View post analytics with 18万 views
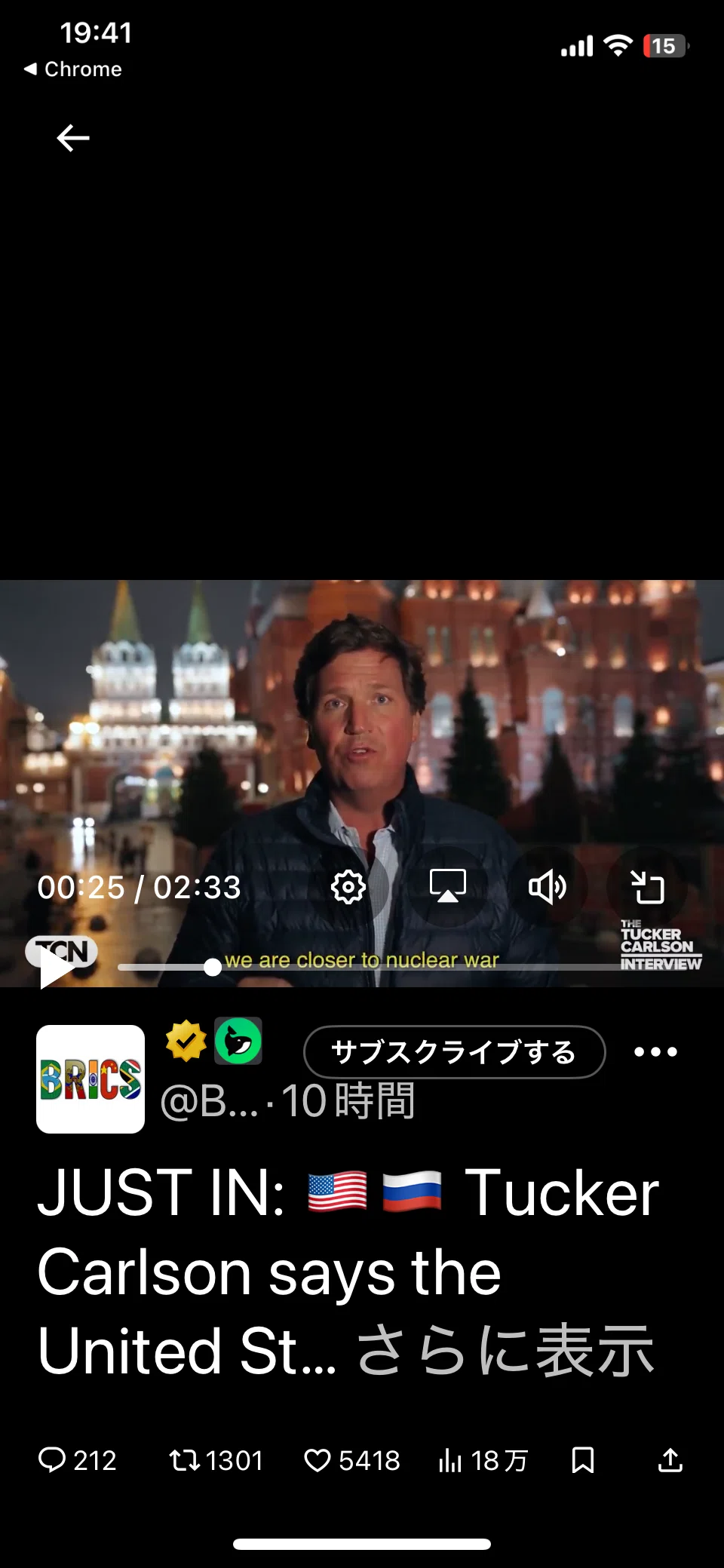This screenshot has height=1568, width=724. [x=483, y=1461]
